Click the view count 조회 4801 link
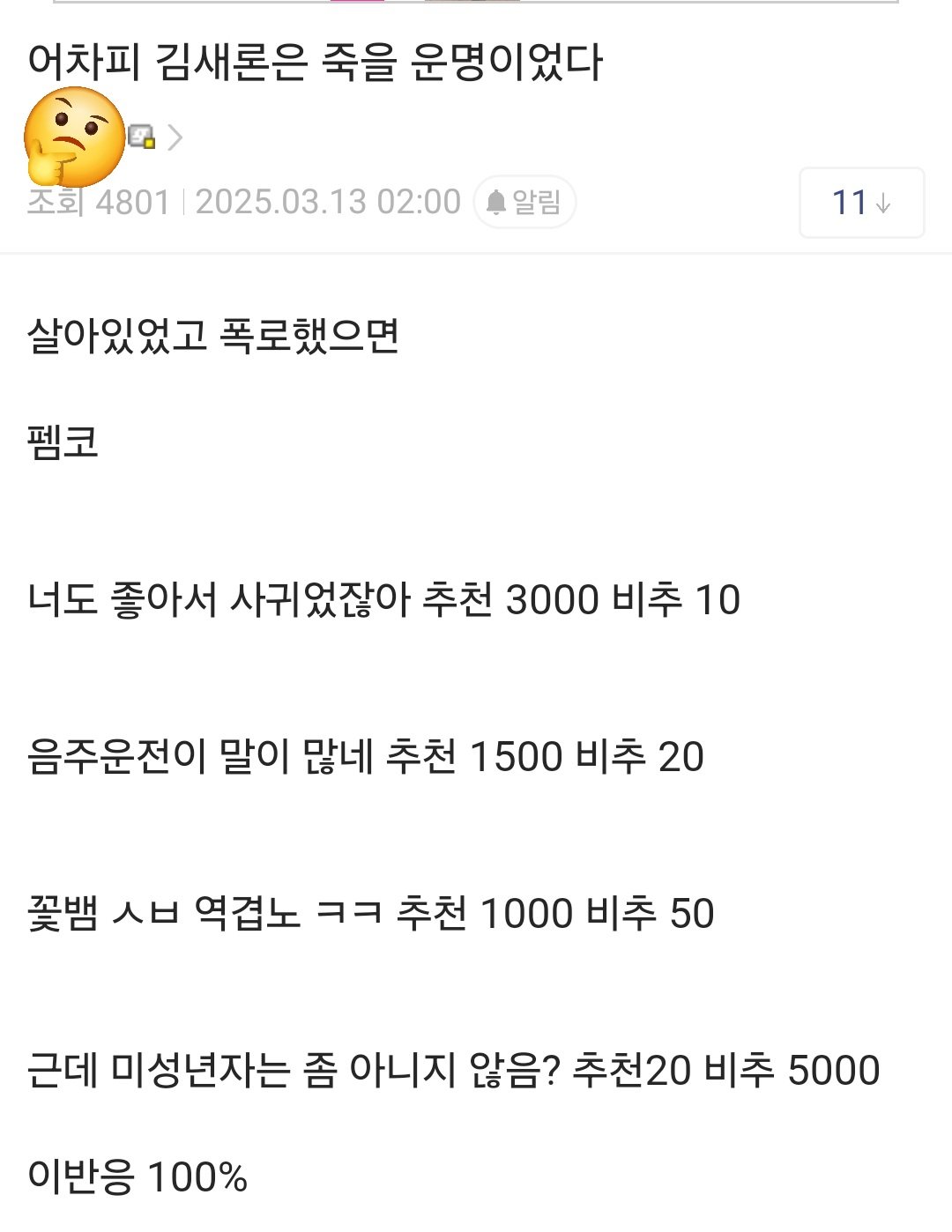Image resolution: width=952 pixels, height=1232 pixels. pyautogui.click(x=97, y=202)
